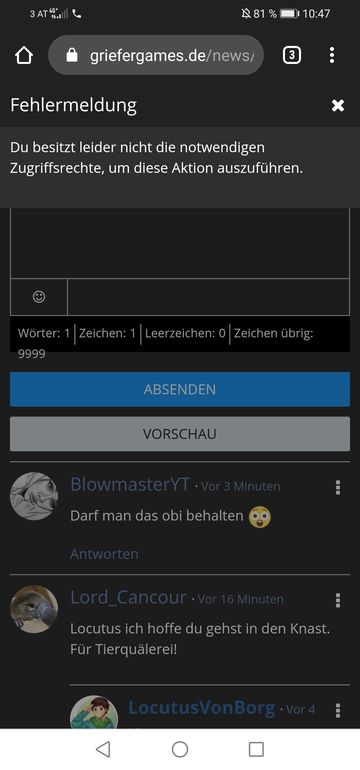The height and width of the screenshot is (770, 360).
Task: Open options menu for LocutusVonBorg's reply
Action: (x=337, y=710)
